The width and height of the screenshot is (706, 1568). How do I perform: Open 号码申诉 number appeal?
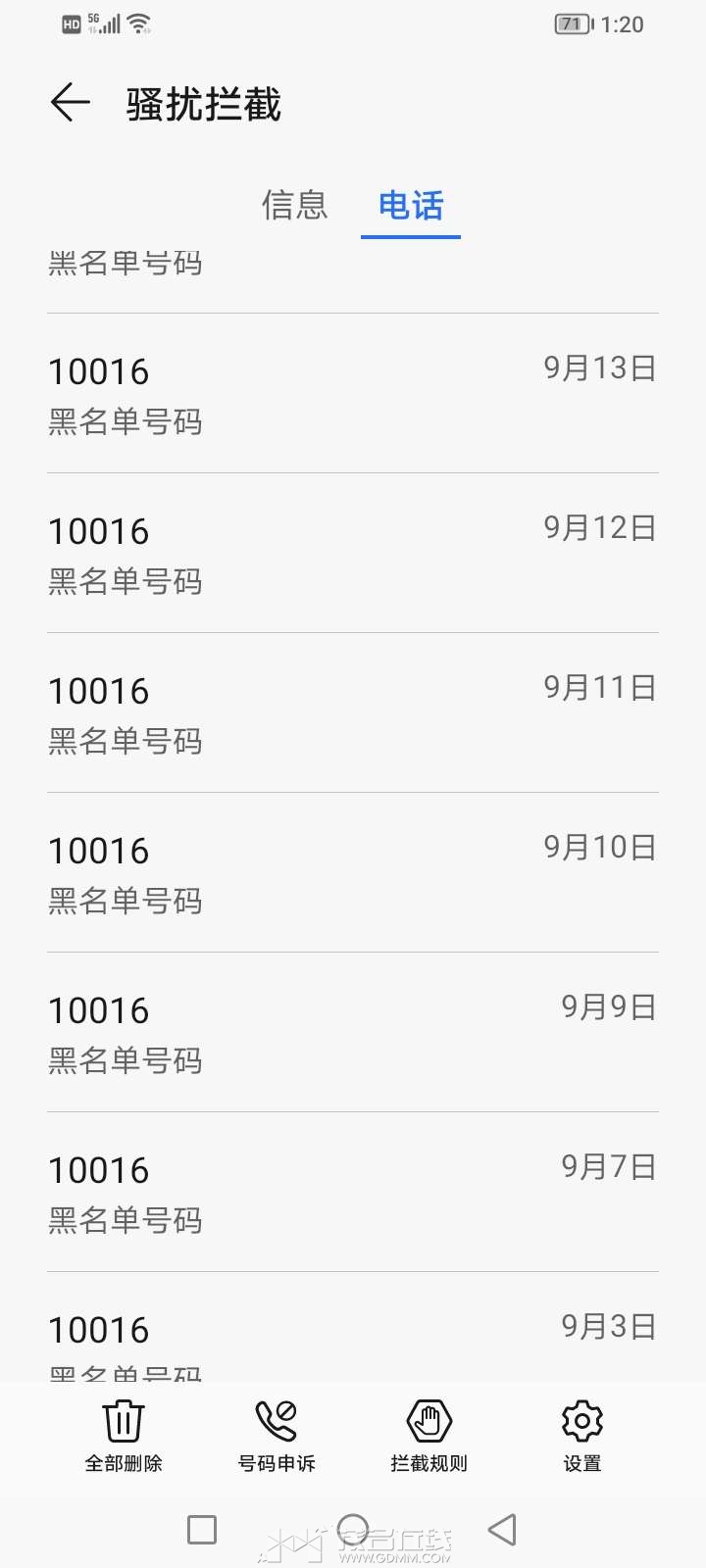click(277, 1435)
